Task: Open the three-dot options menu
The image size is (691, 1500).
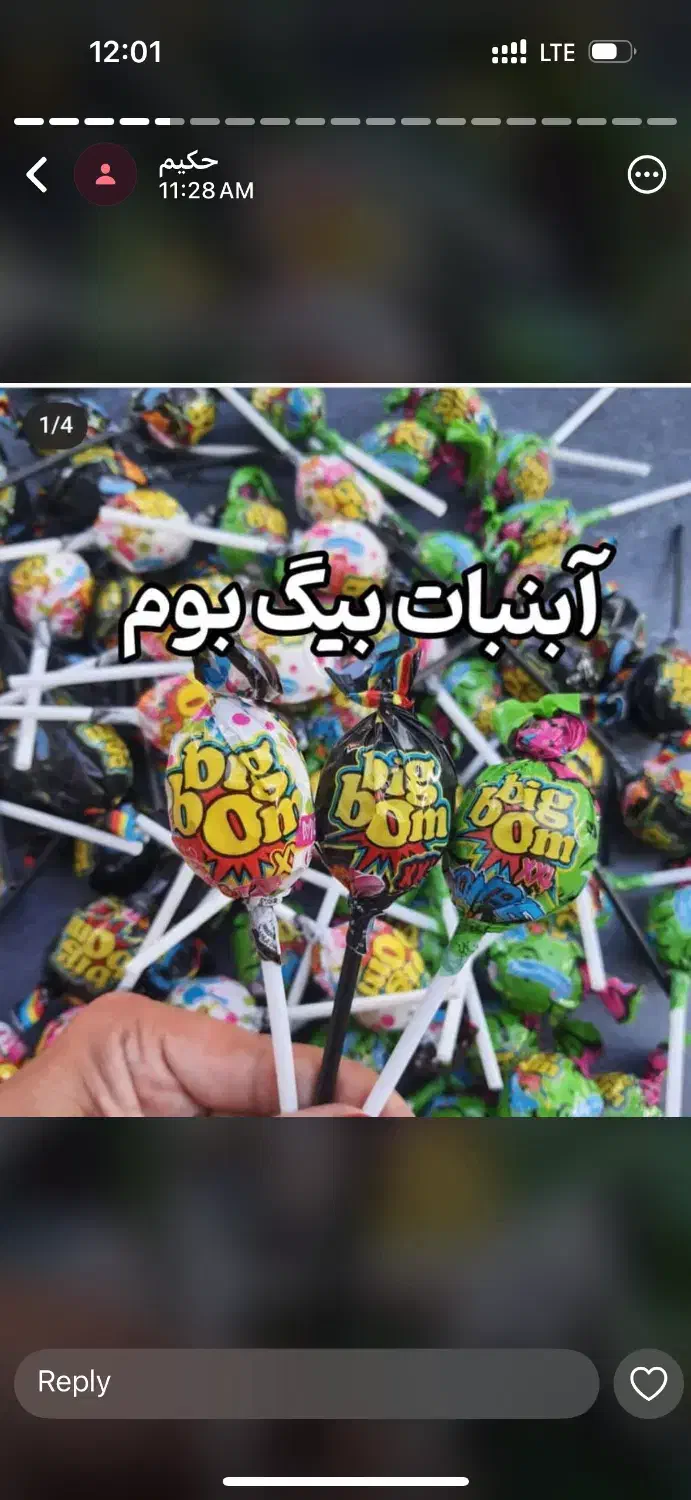Action: click(646, 175)
